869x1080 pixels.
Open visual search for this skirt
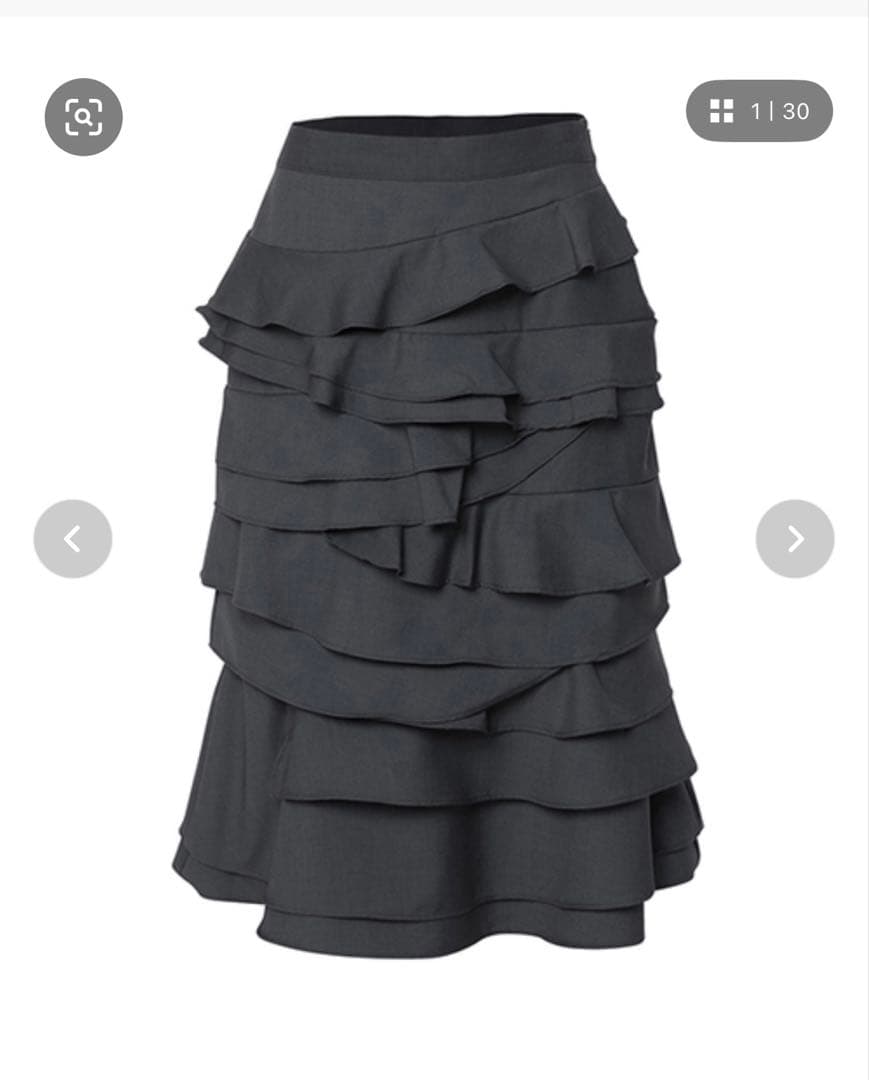[83, 117]
